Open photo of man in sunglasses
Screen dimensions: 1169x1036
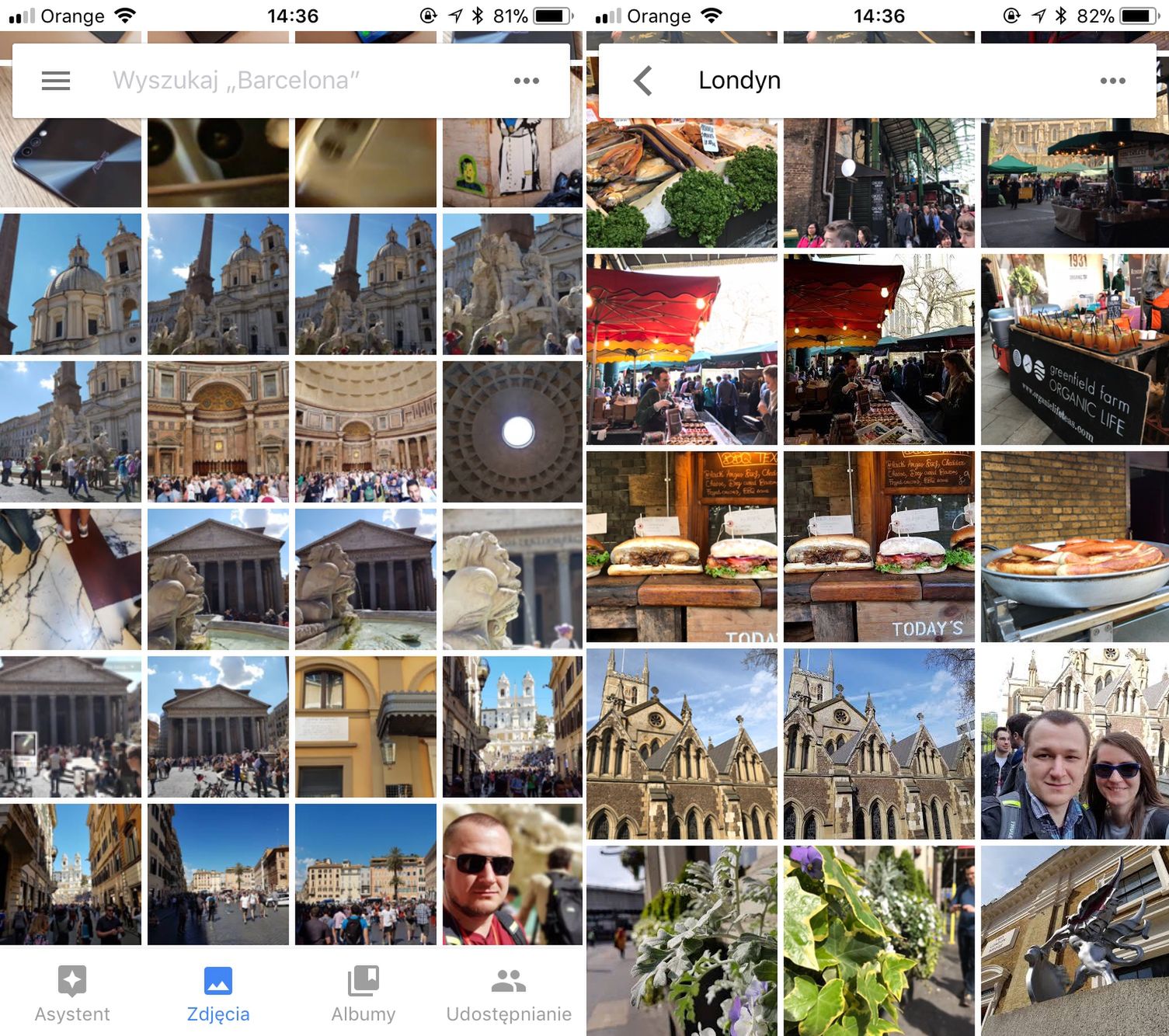point(513,874)
